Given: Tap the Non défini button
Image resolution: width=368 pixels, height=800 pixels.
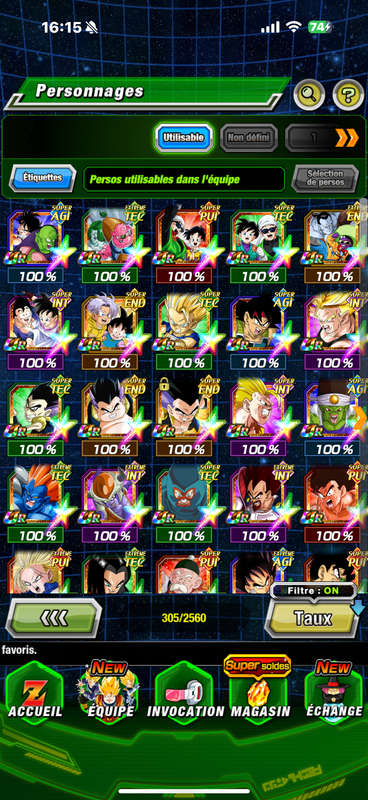Looking at the screenshot, I should (x=249, y=137).
